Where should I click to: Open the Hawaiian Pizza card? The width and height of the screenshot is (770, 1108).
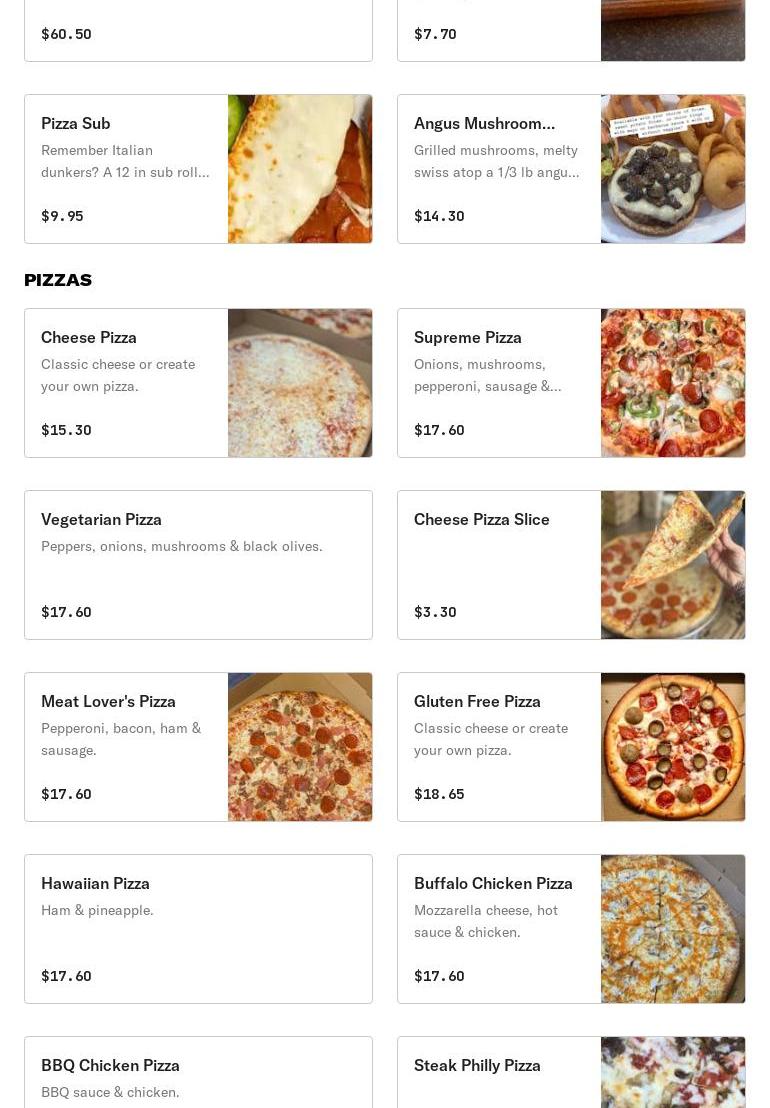point(198,929)
